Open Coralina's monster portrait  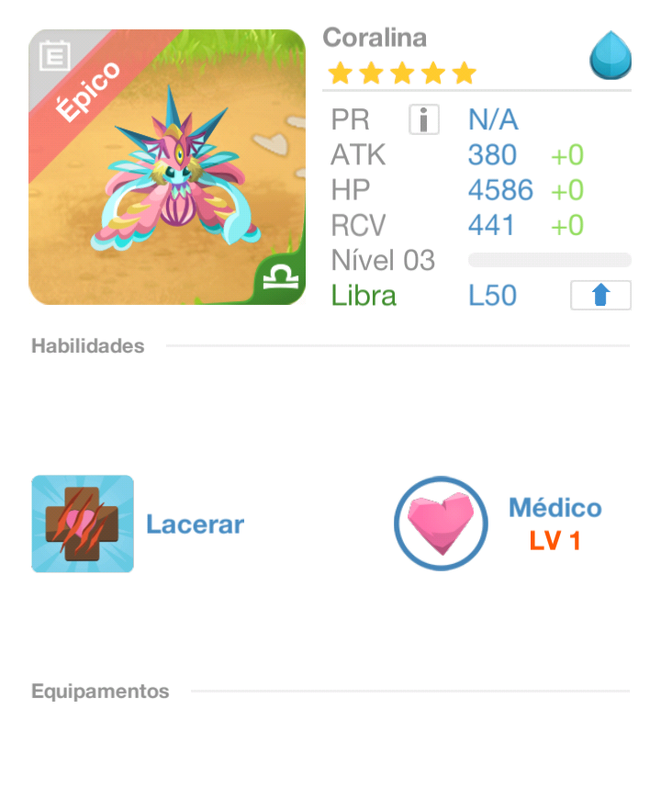coord(167,167)
